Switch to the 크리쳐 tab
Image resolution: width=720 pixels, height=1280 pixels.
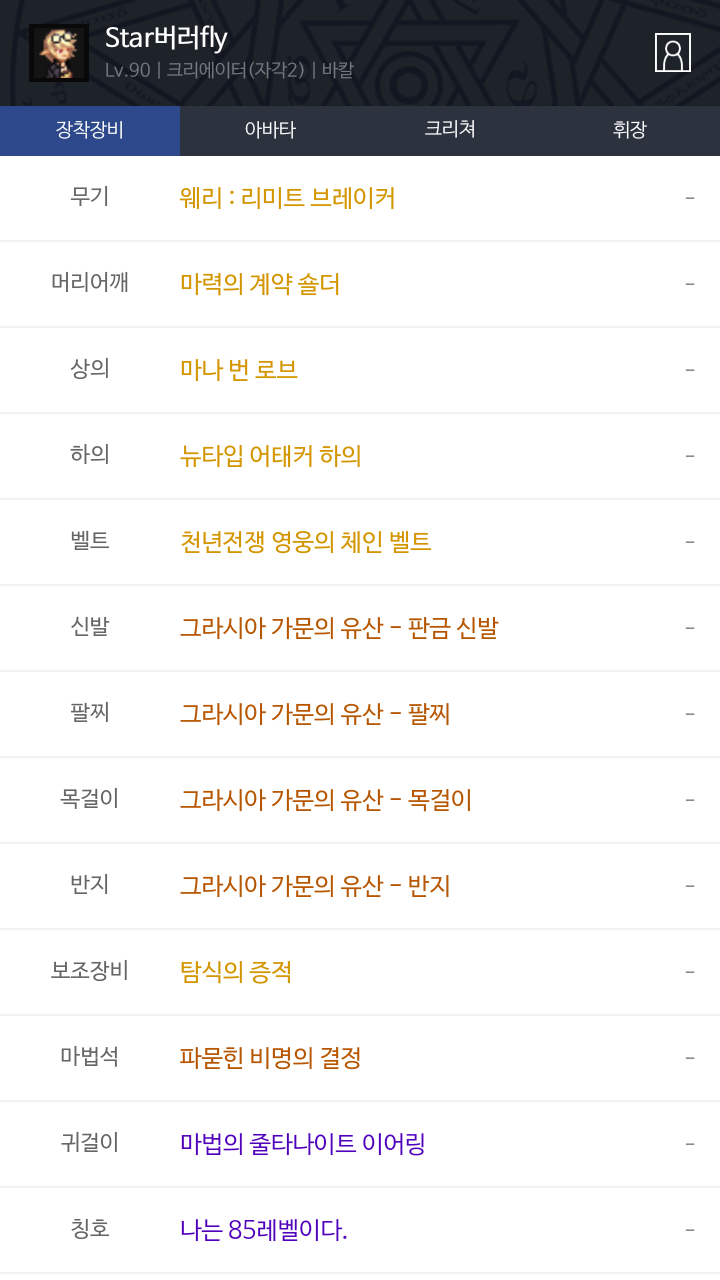[450, 130]
